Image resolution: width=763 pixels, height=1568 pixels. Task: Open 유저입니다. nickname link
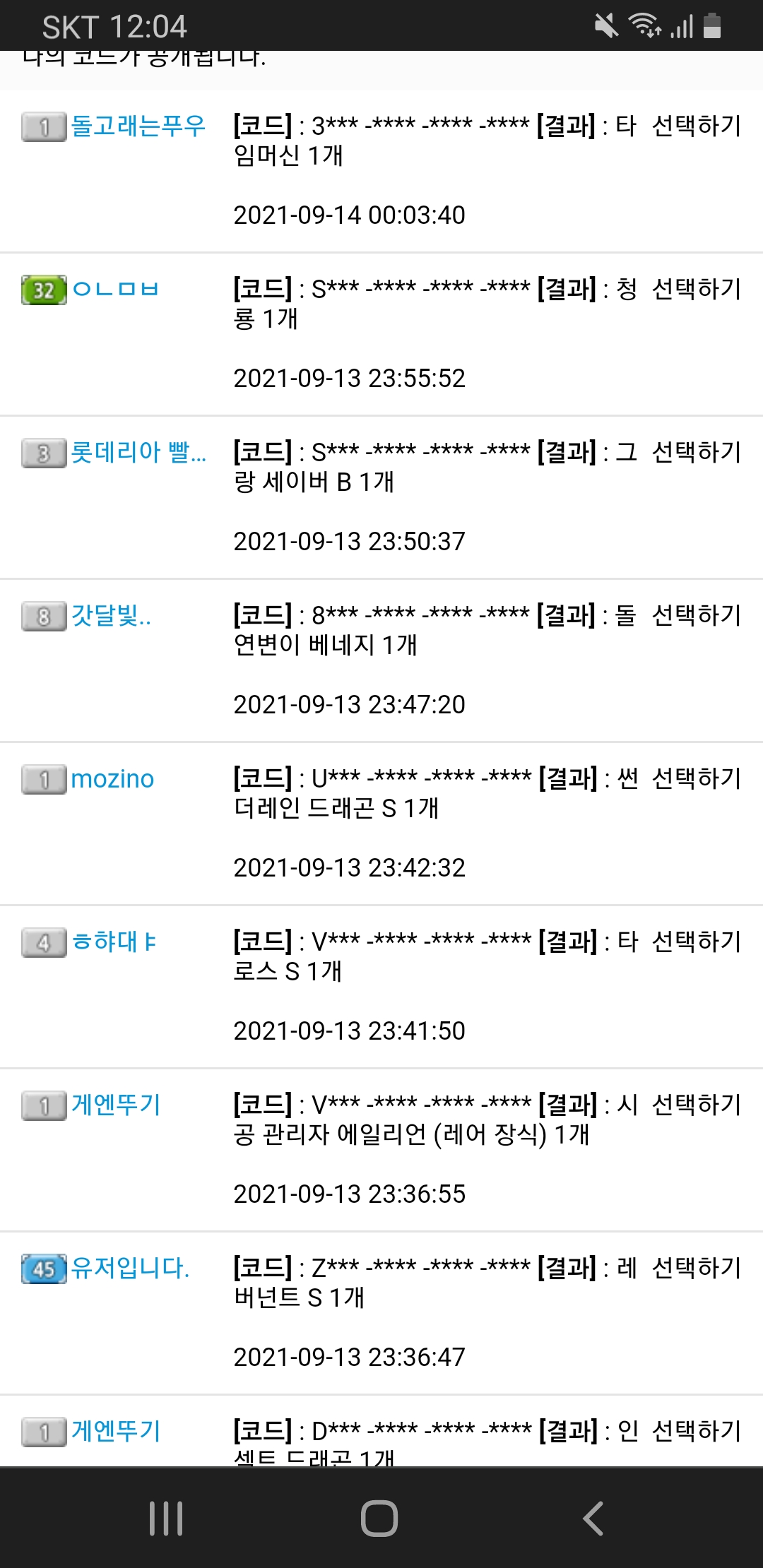coord(130,1269)
